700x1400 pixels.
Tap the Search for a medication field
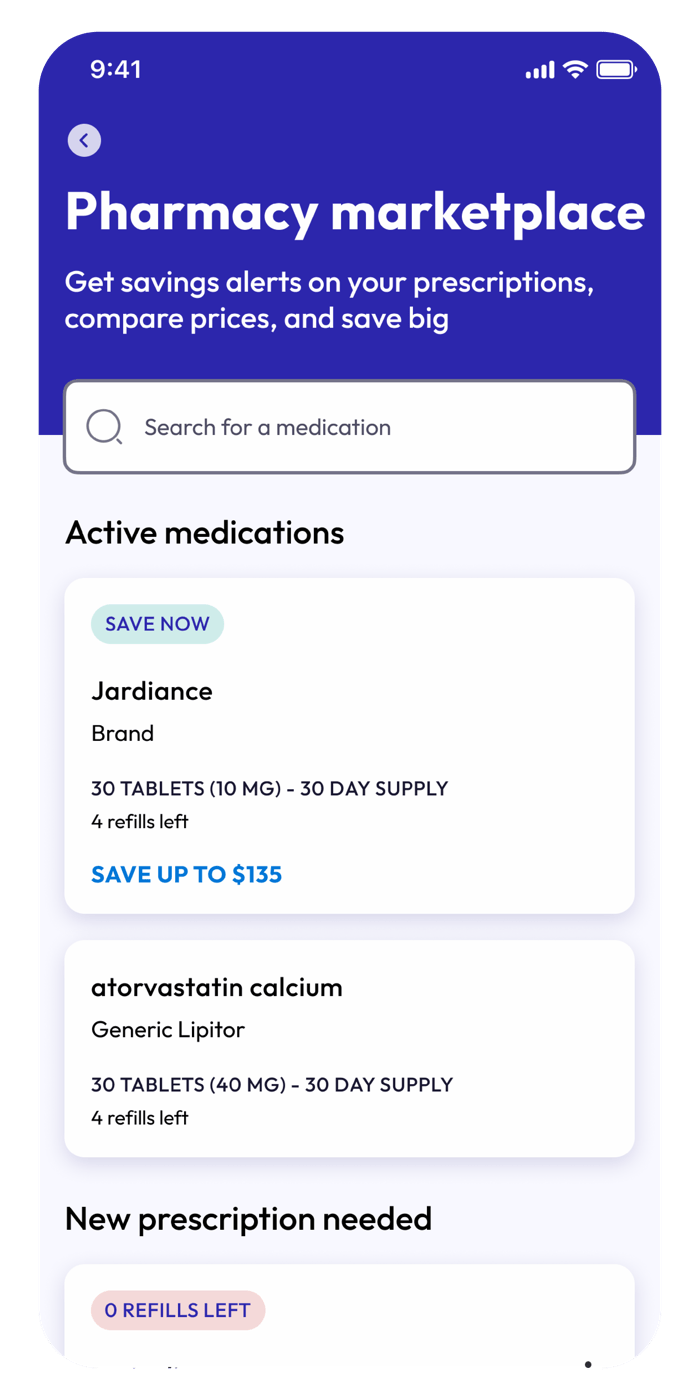pos(350,427)
